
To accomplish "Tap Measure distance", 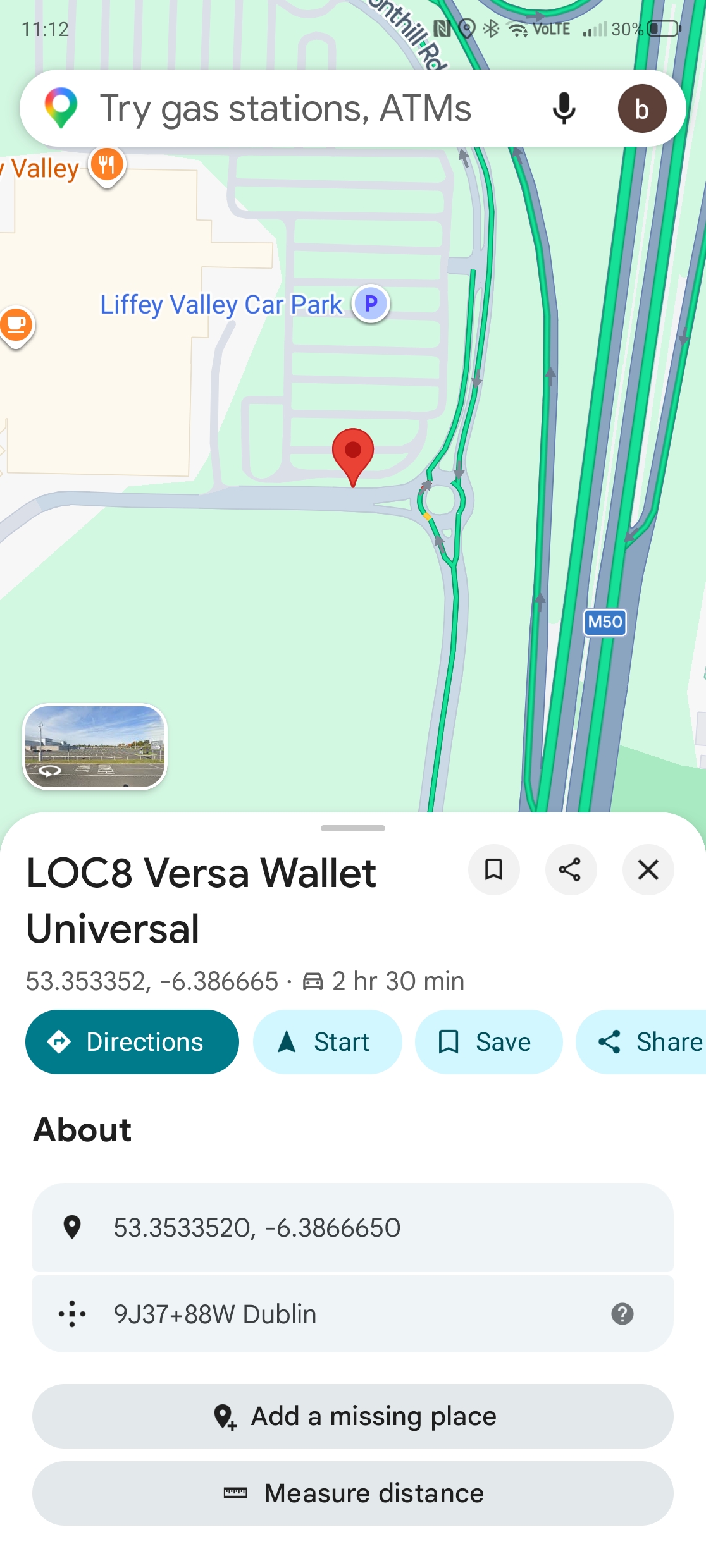I will click(353, 1493).
